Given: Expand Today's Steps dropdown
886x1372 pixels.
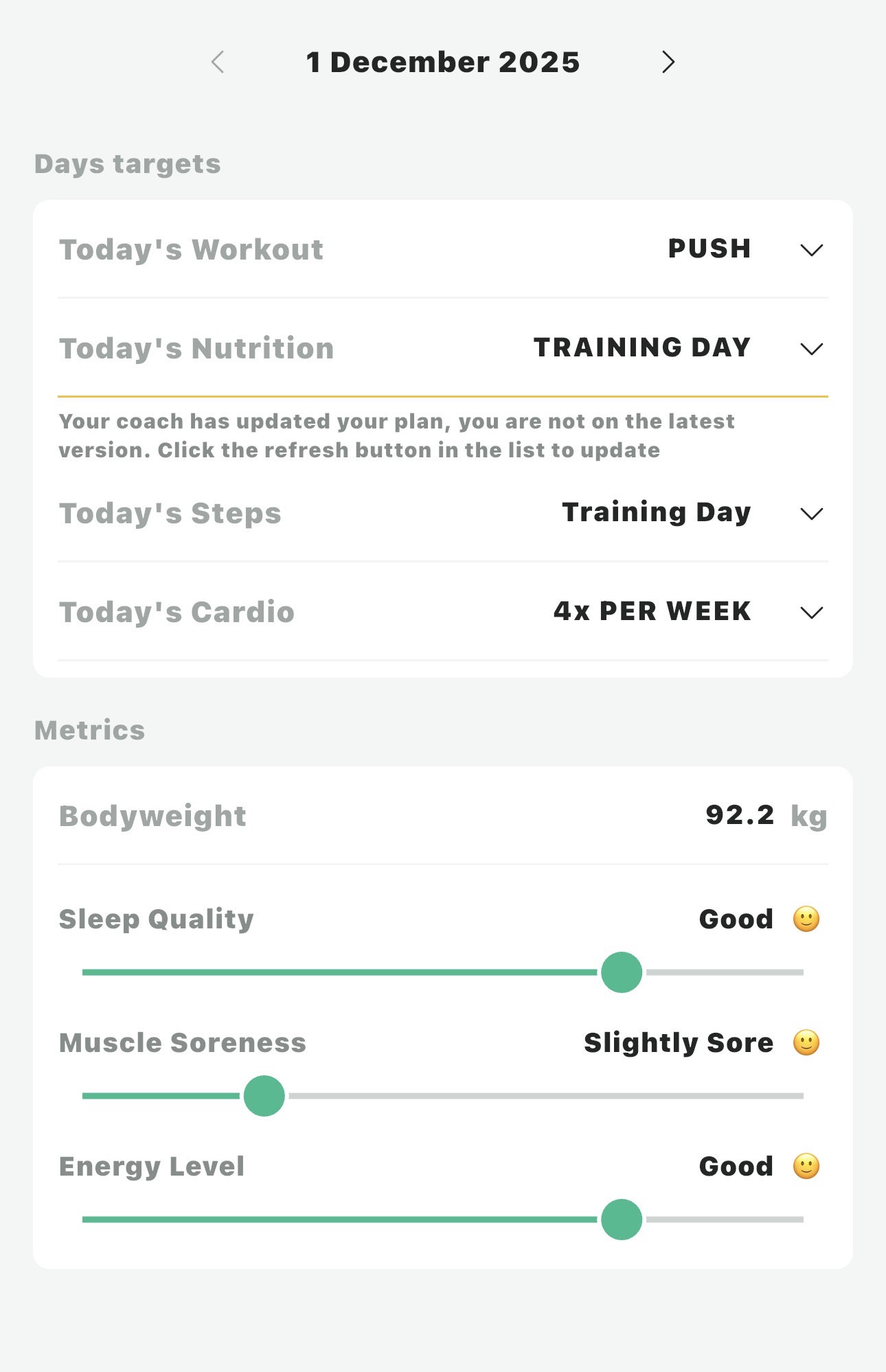Looking at the screenshot, I should coord(811,514).
